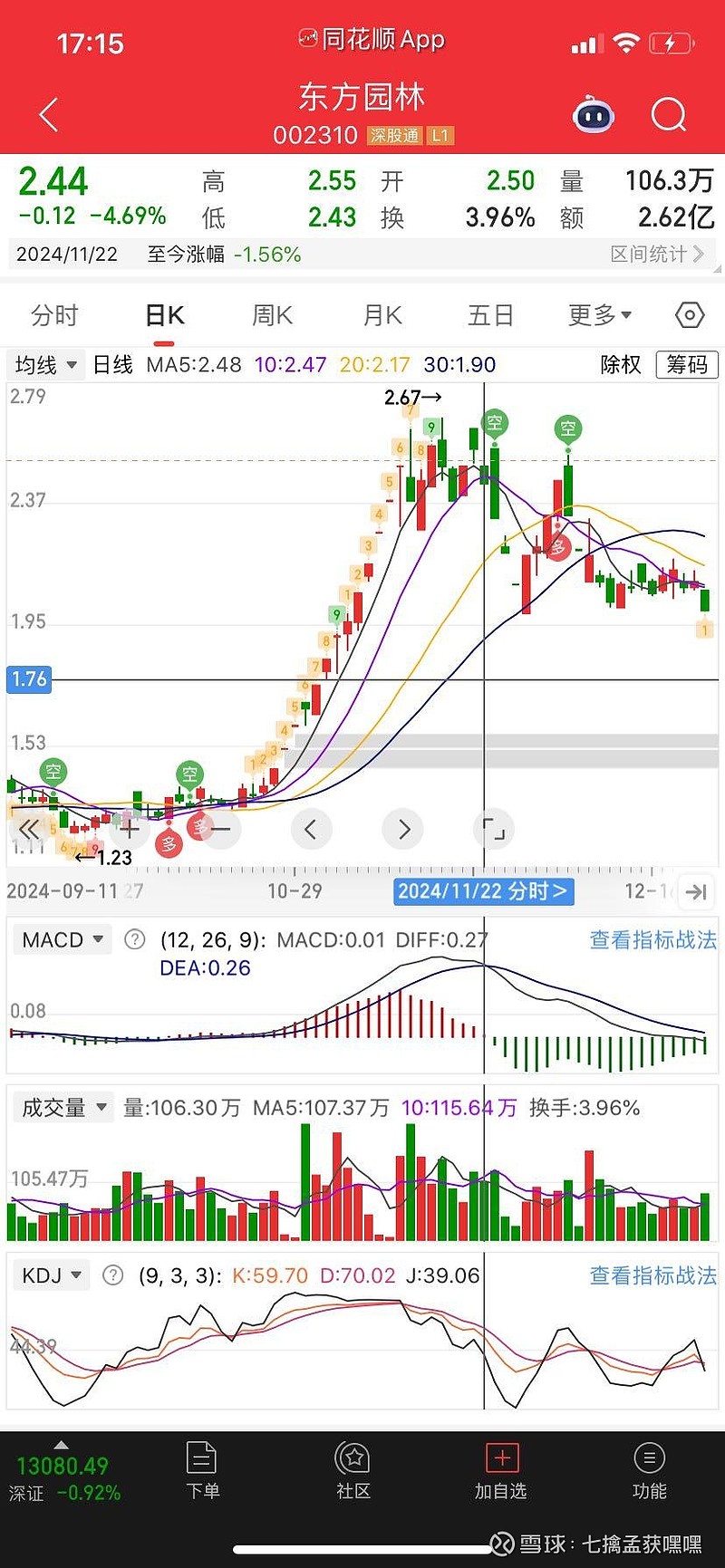Screen dimensions: 725x1568
Task: Go back using the top-left arrow
Action: pyautogui.click(x=49, y=115)
